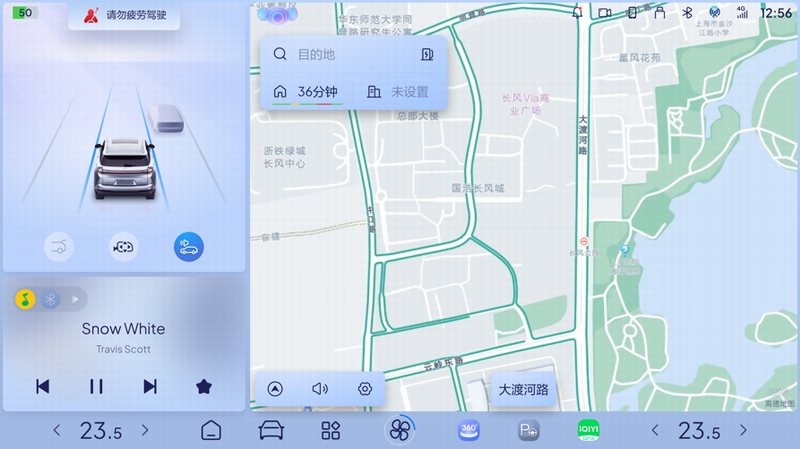
Task: Open the iQIYI app
Action: coord(589,430)
